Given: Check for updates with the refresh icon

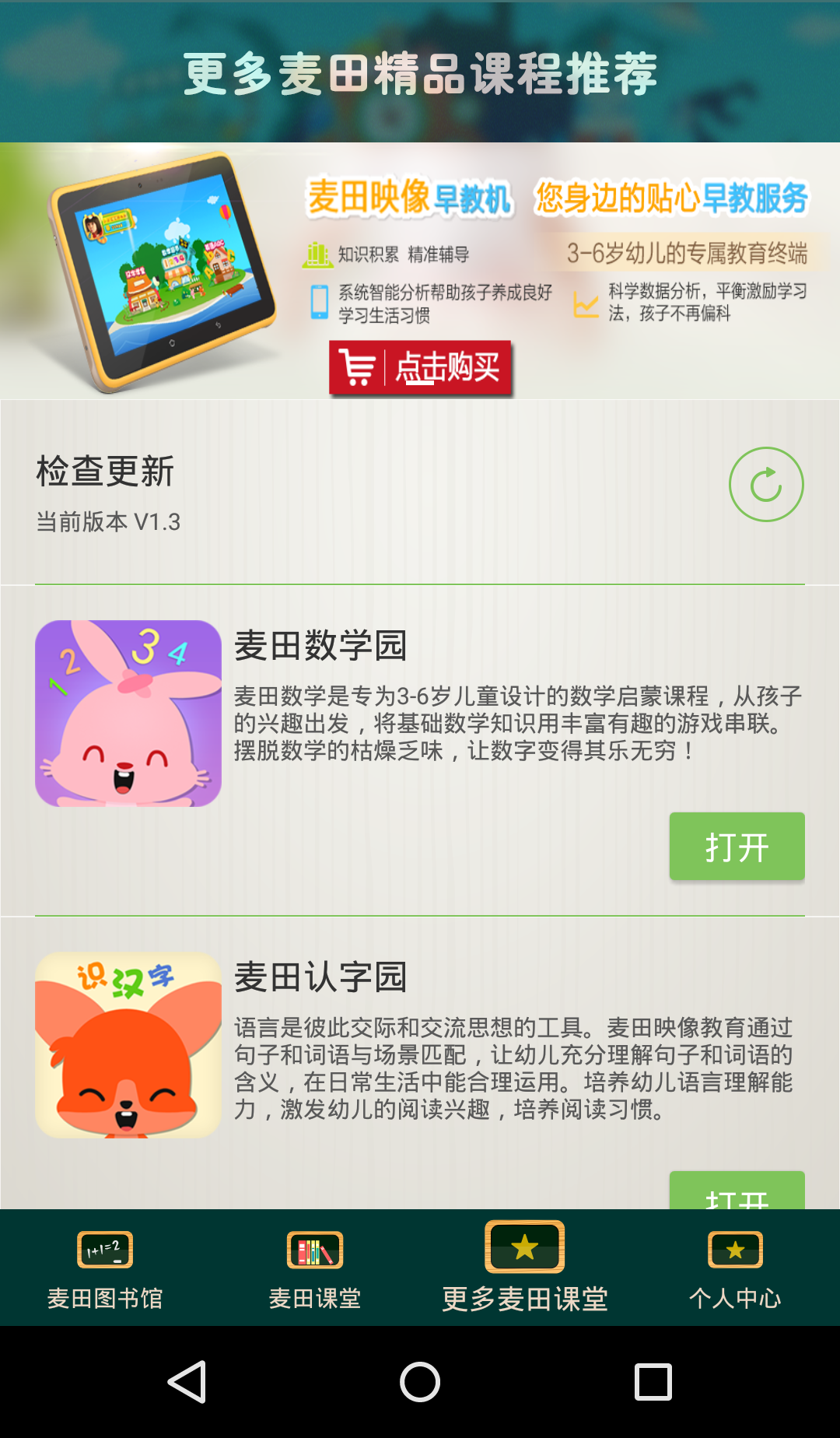Looking at the screenshot, I should (765, 485).
